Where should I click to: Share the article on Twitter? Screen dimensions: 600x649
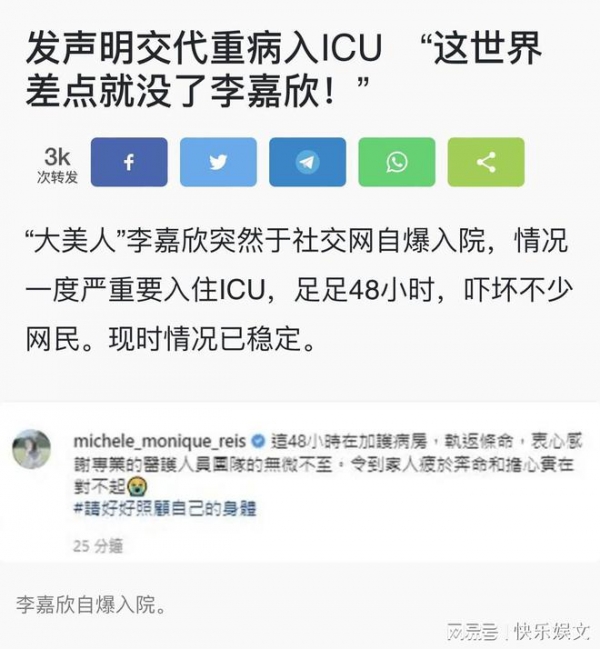point(218,162)
